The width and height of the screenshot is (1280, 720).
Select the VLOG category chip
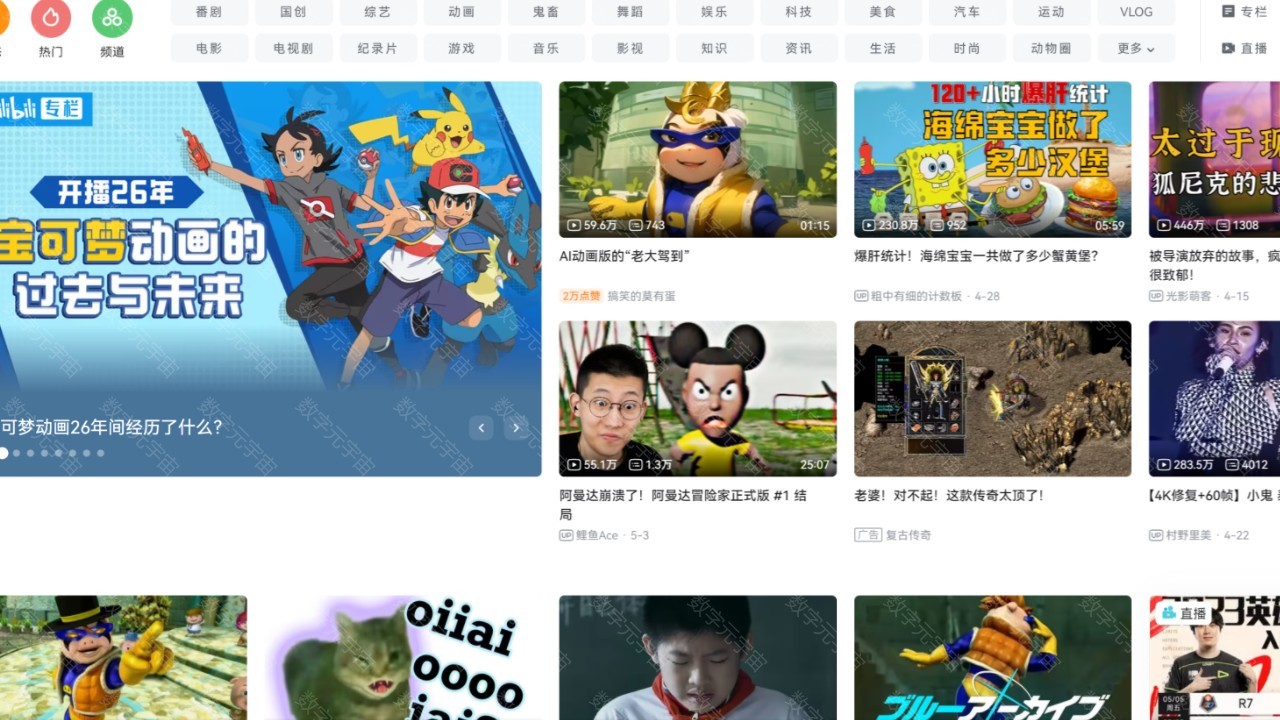point(1136,12)
